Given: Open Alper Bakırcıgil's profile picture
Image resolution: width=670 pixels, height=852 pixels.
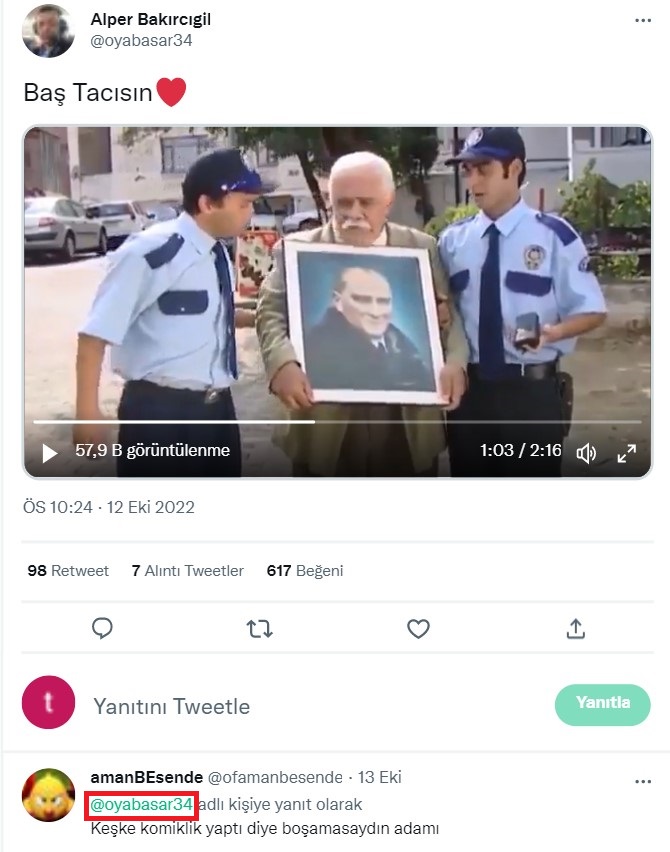Looking at the screenshot, I should click(x=48, y=31).
